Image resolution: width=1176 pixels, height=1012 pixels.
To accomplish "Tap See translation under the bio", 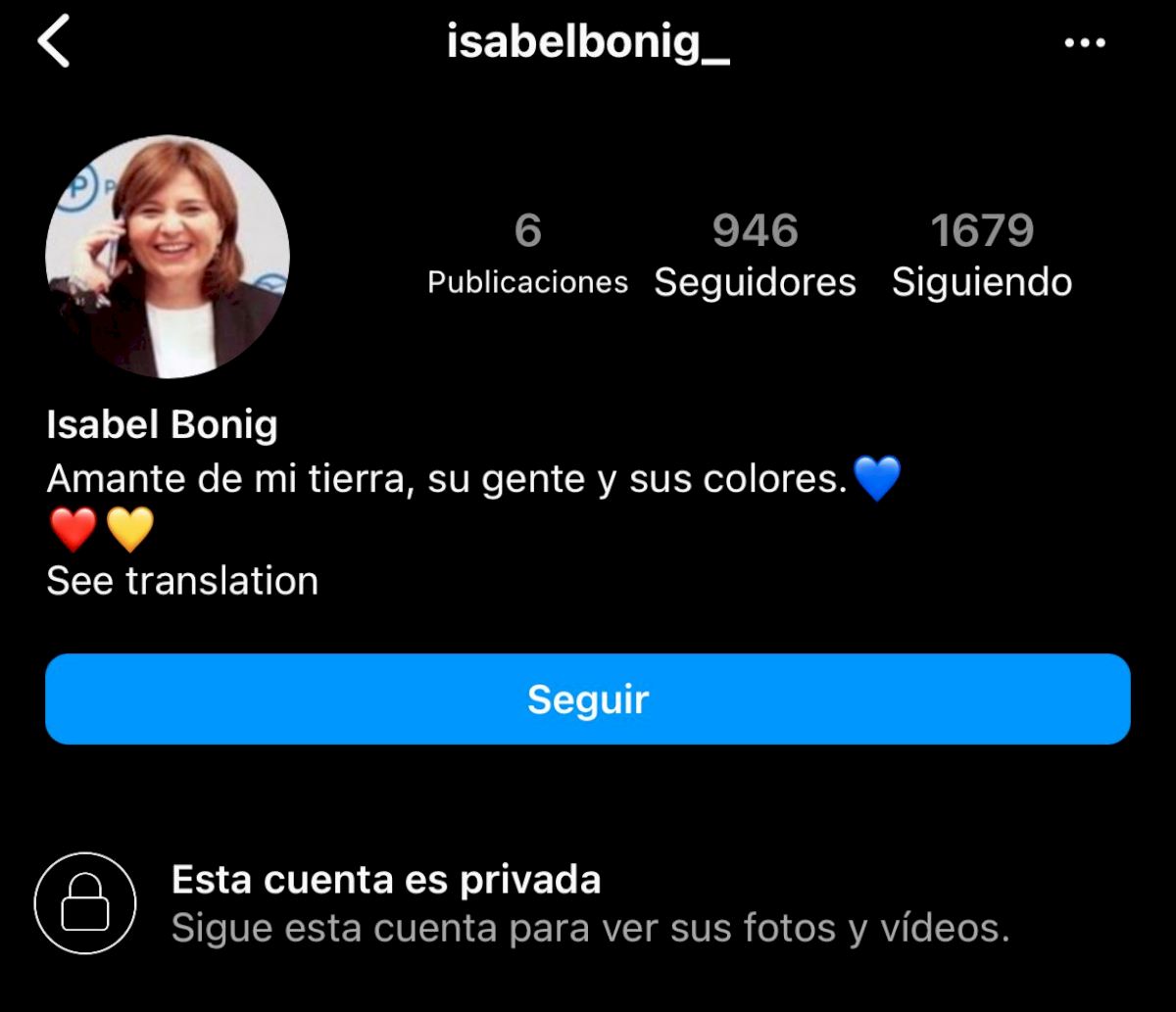I will click(x=182, y=581).
